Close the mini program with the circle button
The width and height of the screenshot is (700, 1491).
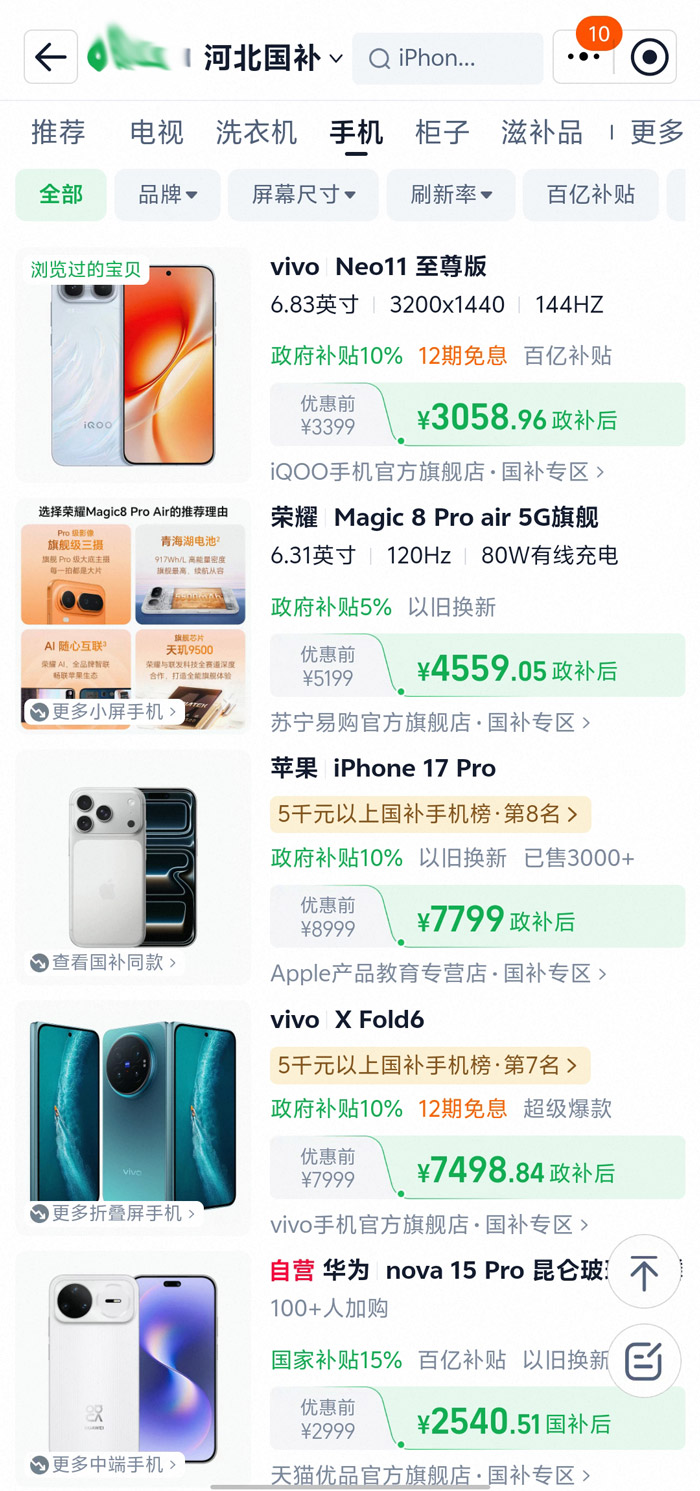click(x=649, y=57)
